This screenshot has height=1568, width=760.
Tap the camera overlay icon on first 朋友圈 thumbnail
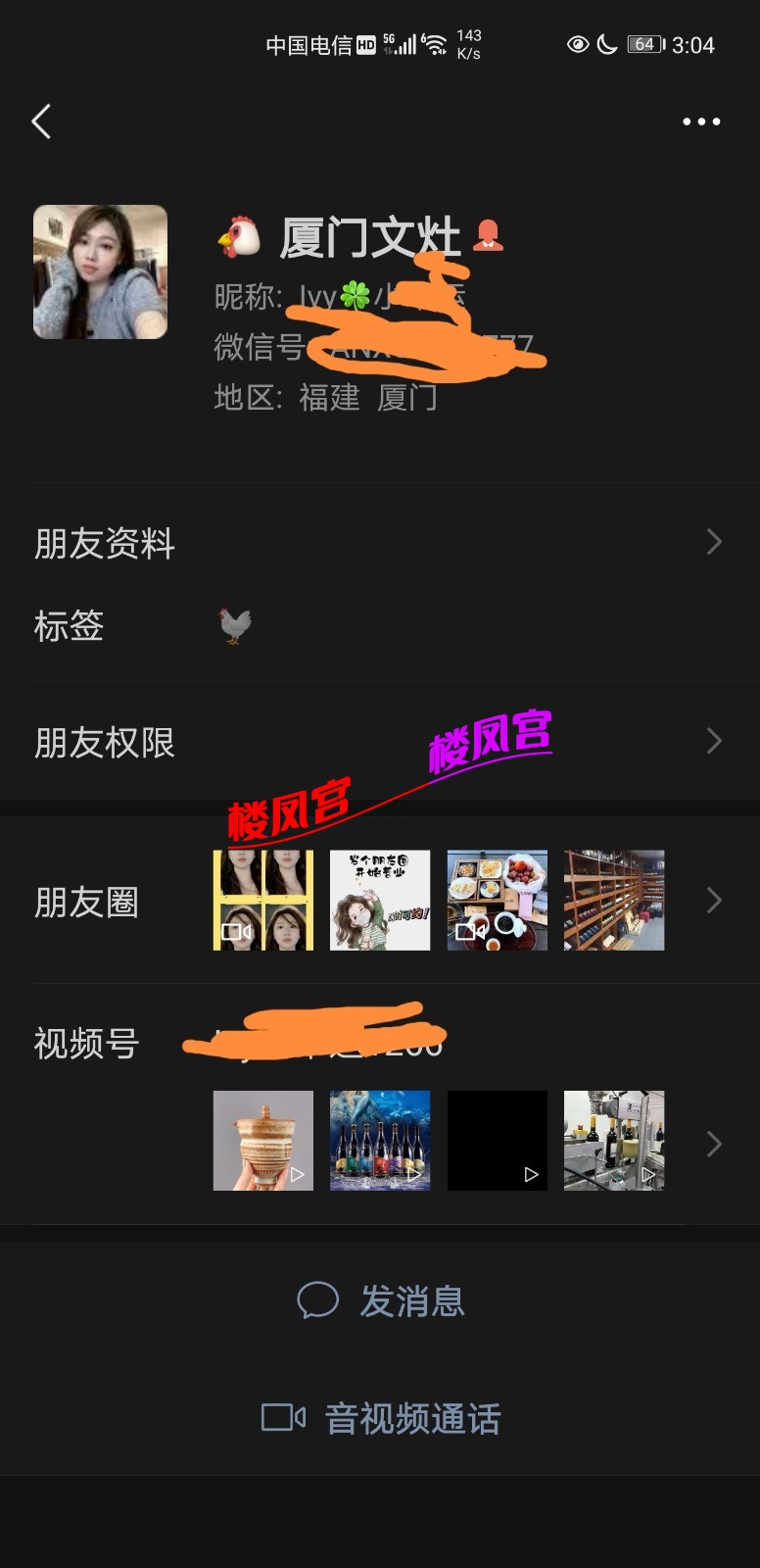point(238,932)
